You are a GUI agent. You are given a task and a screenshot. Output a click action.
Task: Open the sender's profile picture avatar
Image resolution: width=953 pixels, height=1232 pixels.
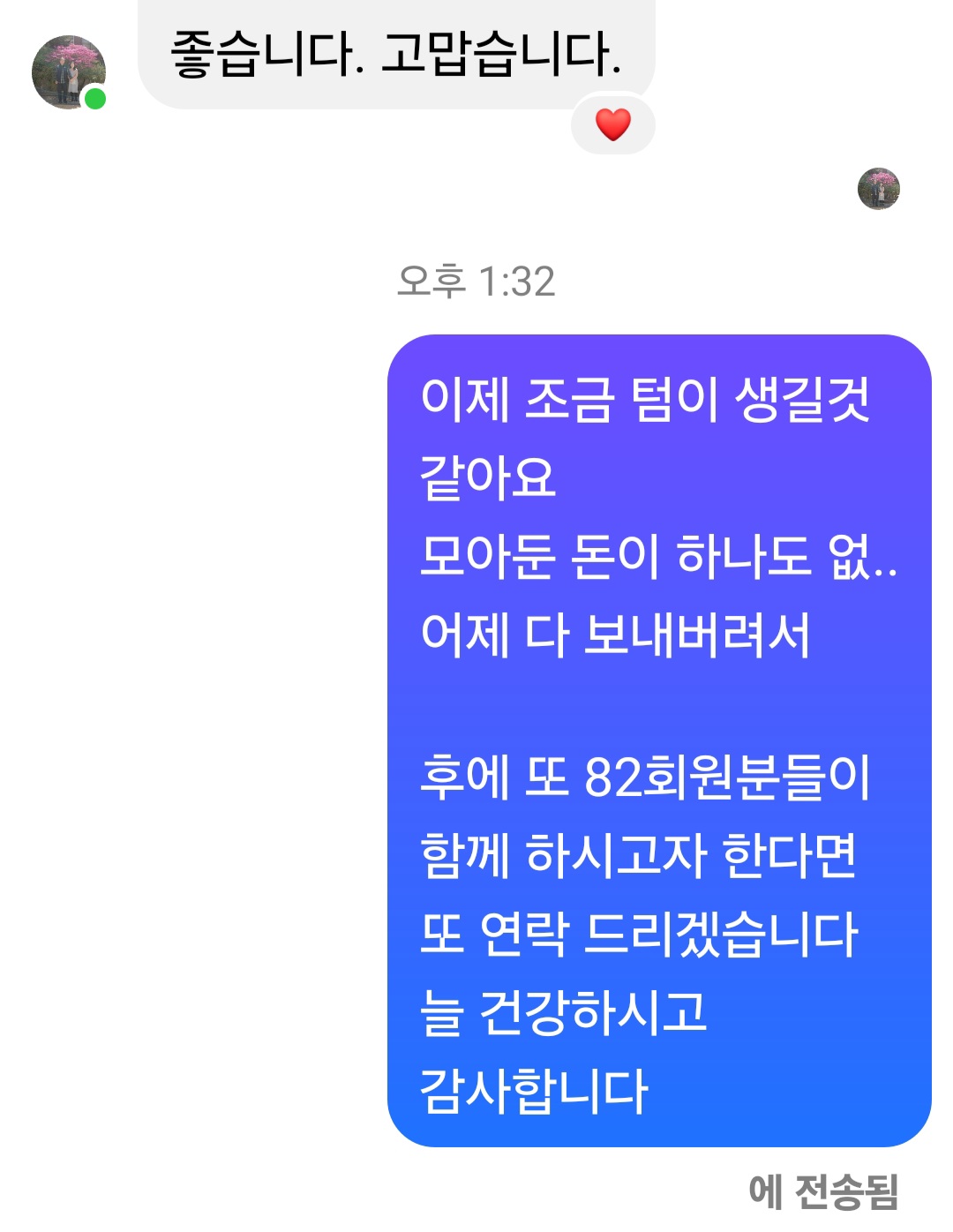point(68,72)
